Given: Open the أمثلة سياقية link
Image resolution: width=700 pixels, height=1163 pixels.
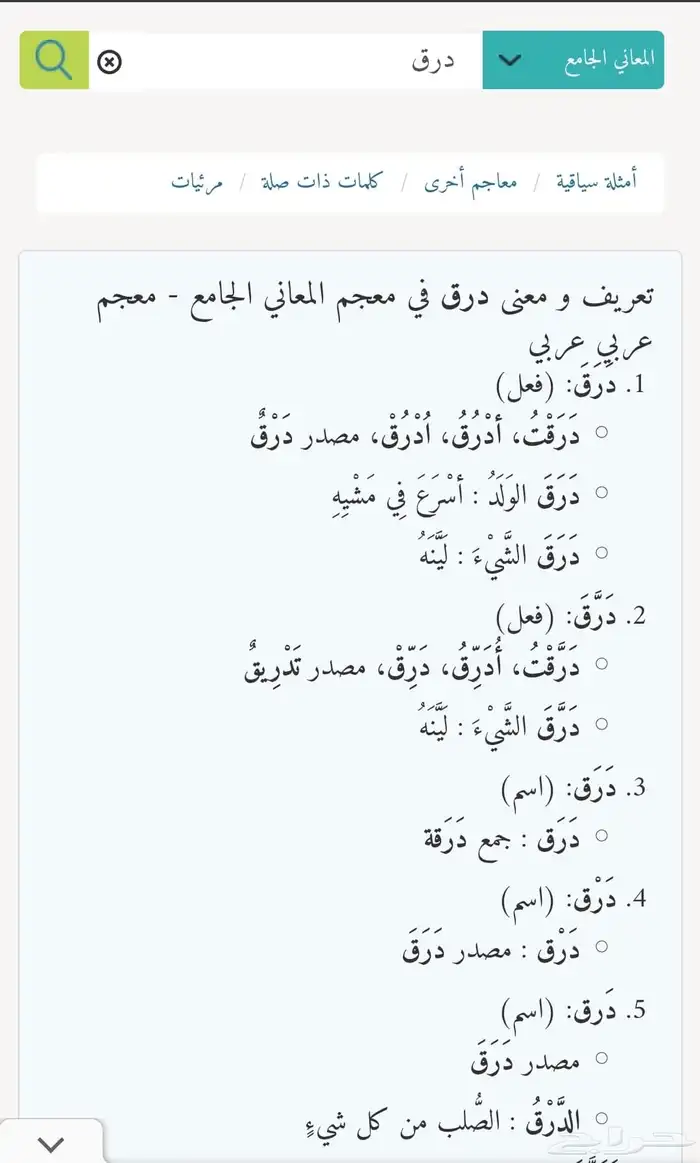Looking at the screenshot, I should coord(596,182).
